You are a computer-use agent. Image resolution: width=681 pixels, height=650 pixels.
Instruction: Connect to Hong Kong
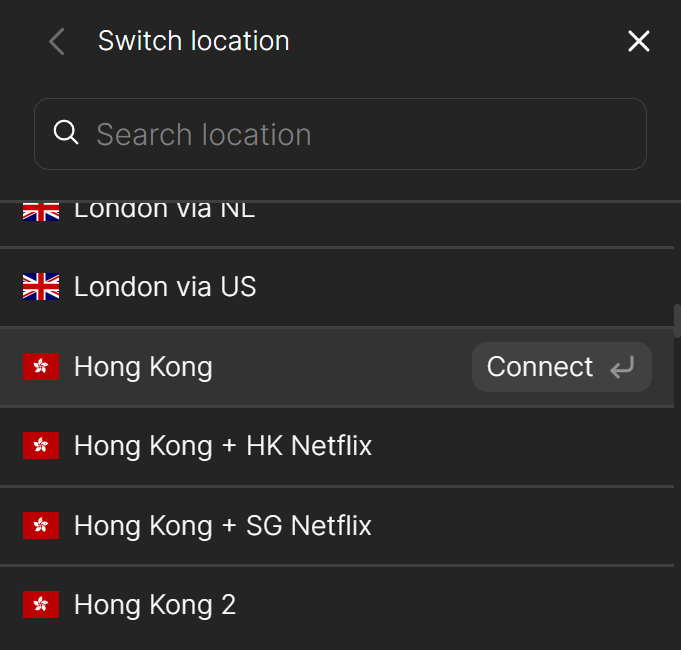click(x=561, y=367)
